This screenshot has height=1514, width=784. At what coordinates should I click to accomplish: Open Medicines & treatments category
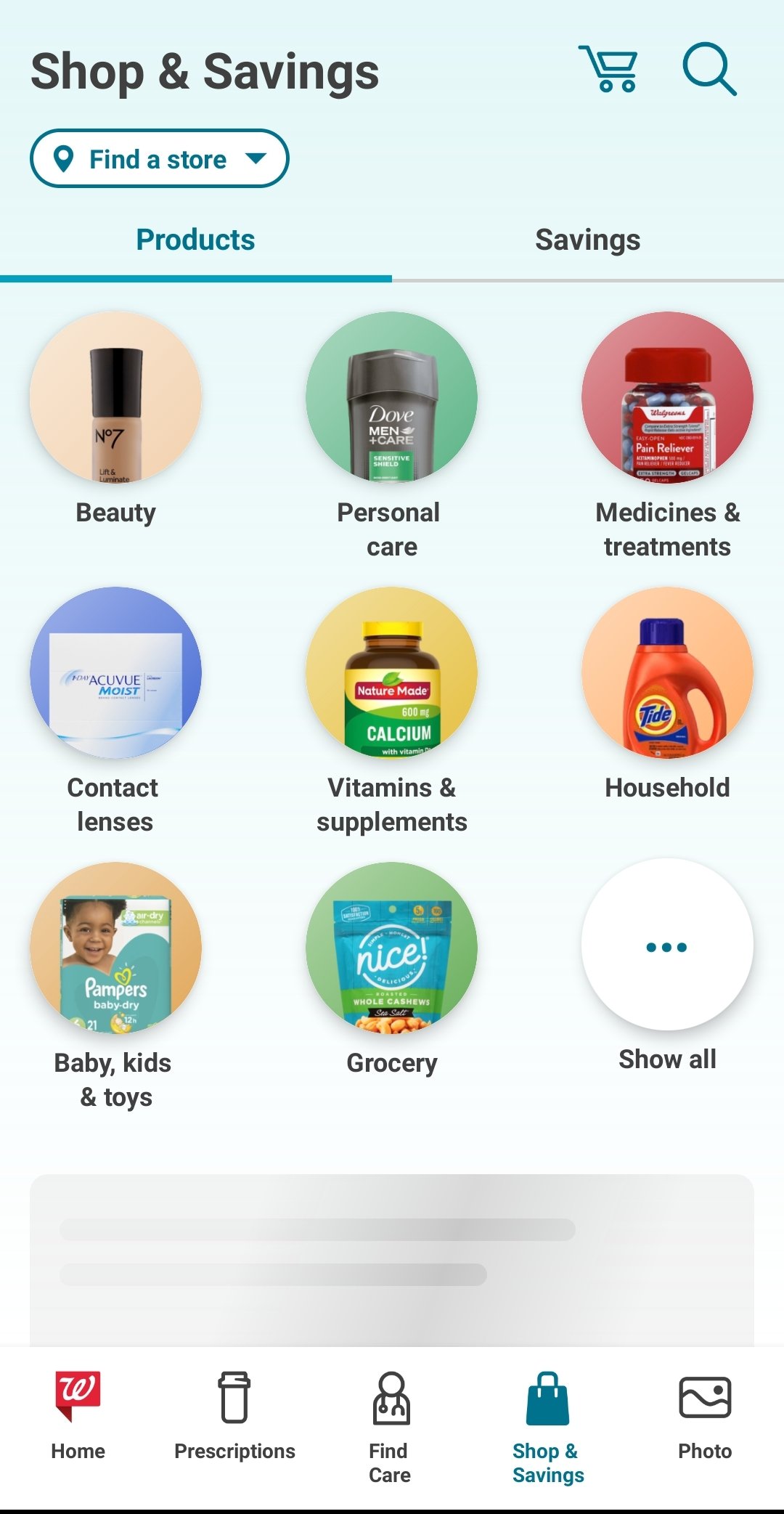pyautogui.click(x=666, y=398)
